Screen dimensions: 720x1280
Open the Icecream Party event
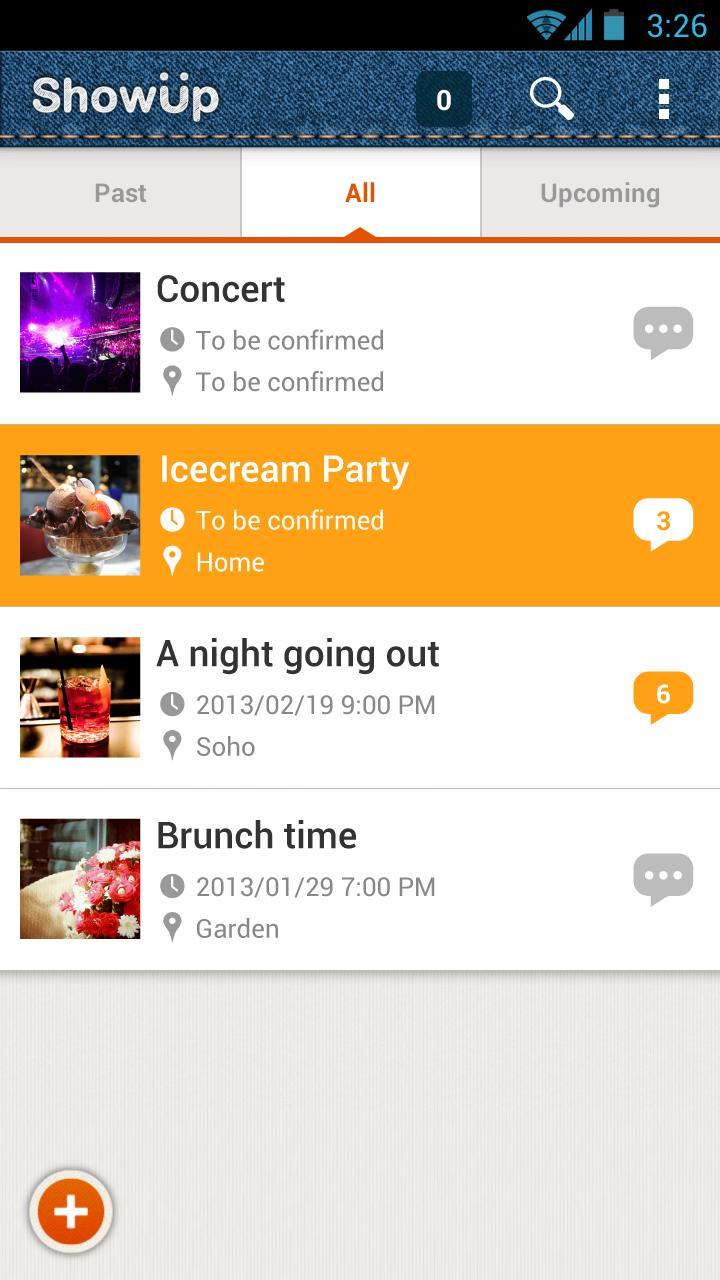300,516
